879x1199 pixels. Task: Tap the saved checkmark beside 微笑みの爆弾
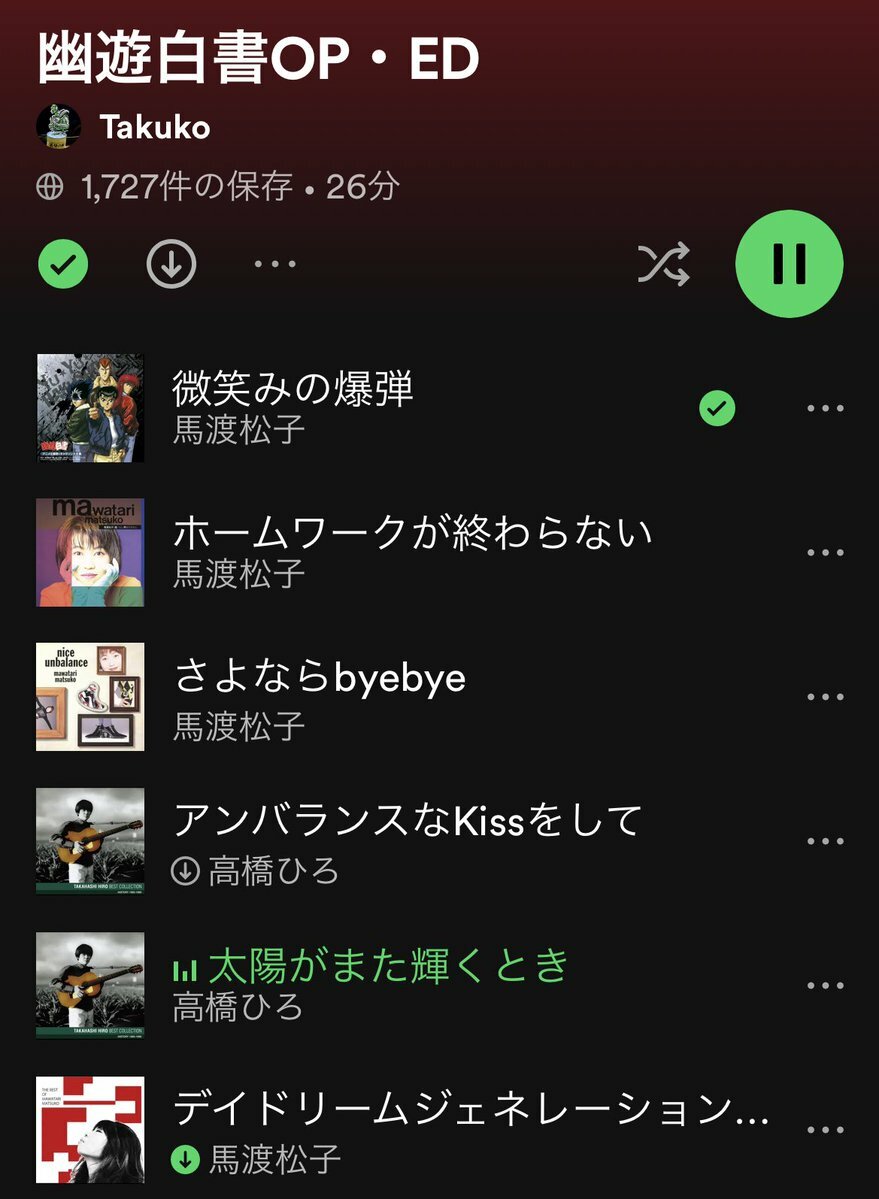pyautogui.click(x=717, y=408)
